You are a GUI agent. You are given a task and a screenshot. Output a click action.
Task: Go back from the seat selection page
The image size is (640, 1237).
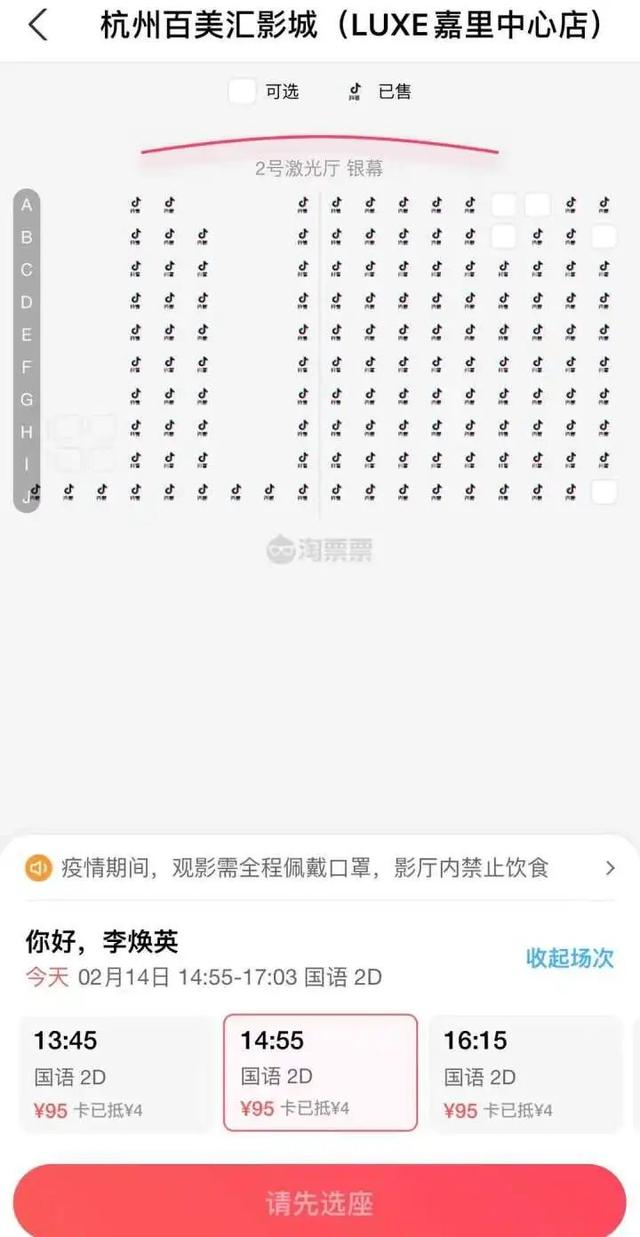pos(37,26)
